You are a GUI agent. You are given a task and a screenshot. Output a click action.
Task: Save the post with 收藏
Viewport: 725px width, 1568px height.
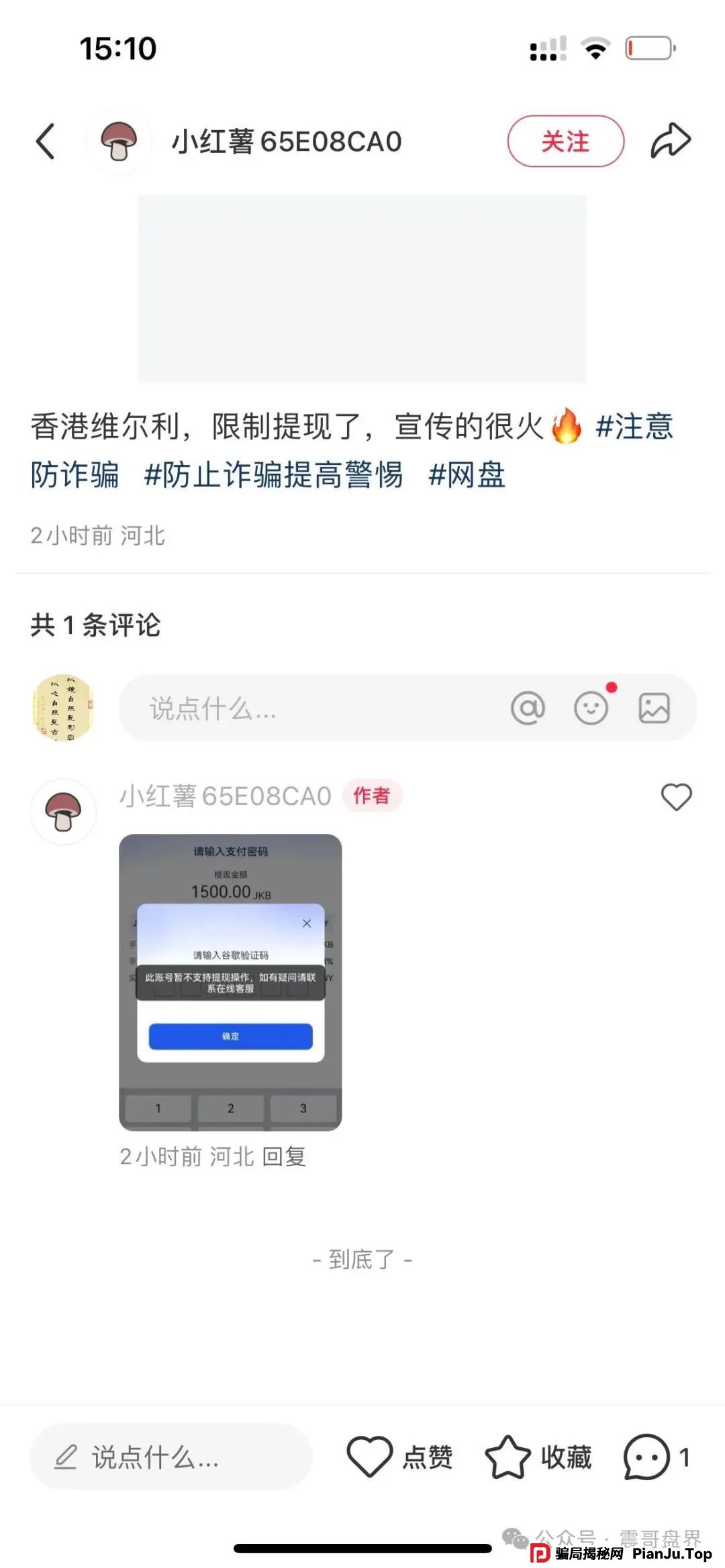click(538, 1457)
